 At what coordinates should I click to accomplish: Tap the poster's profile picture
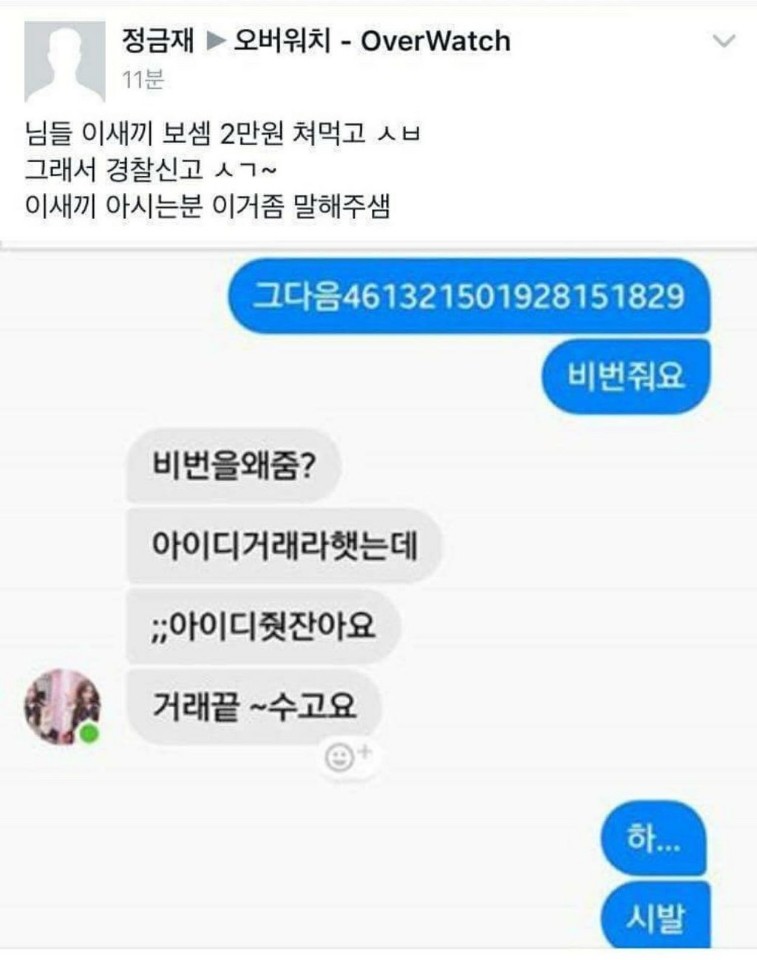[64, 61]
